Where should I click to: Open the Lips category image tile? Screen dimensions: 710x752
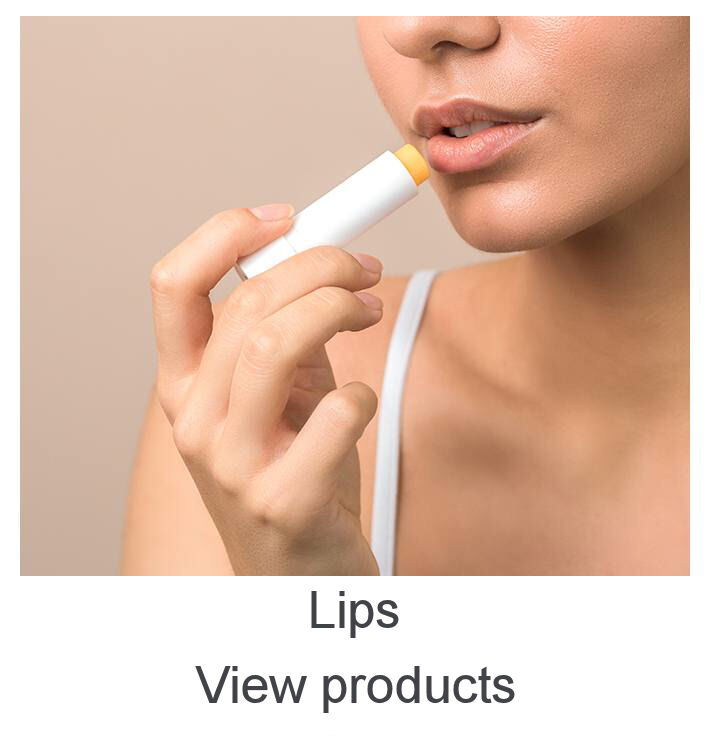coord(354,295)
